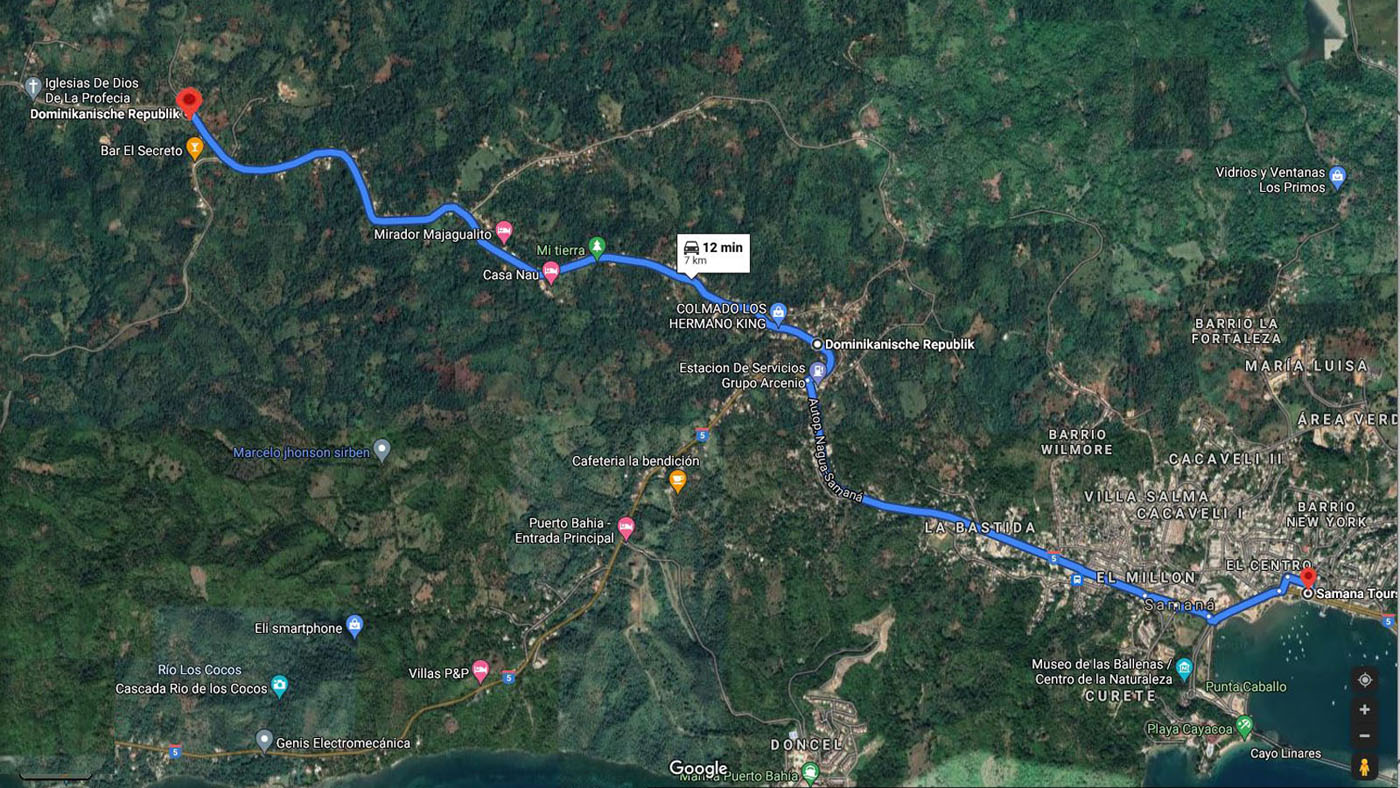1400x788 pixels.
Task: Select Estacion De Servicios Grupo Arcenio pin
Action: point(818,370)
